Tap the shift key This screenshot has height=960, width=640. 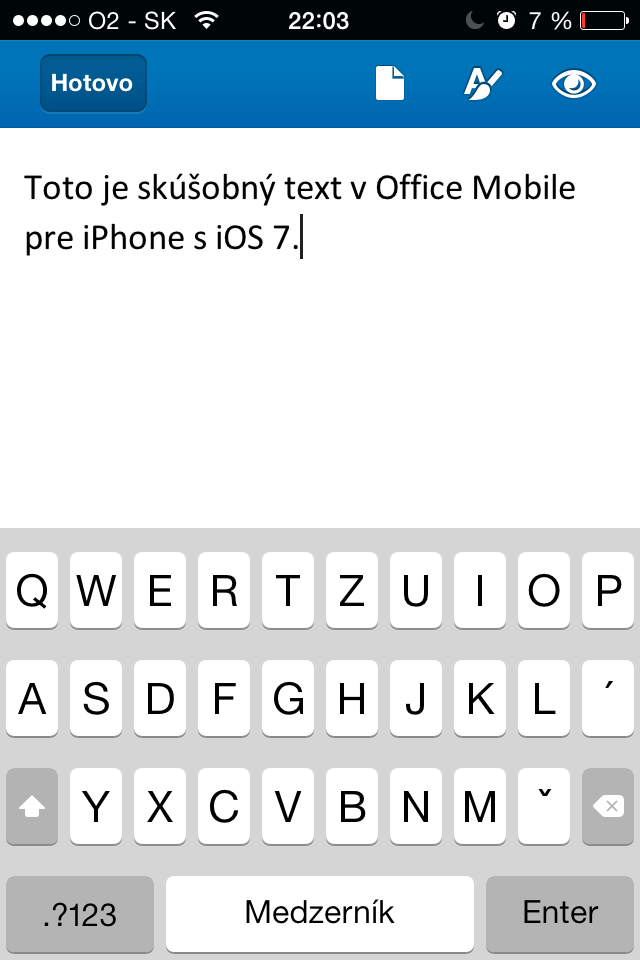(32, 807)
